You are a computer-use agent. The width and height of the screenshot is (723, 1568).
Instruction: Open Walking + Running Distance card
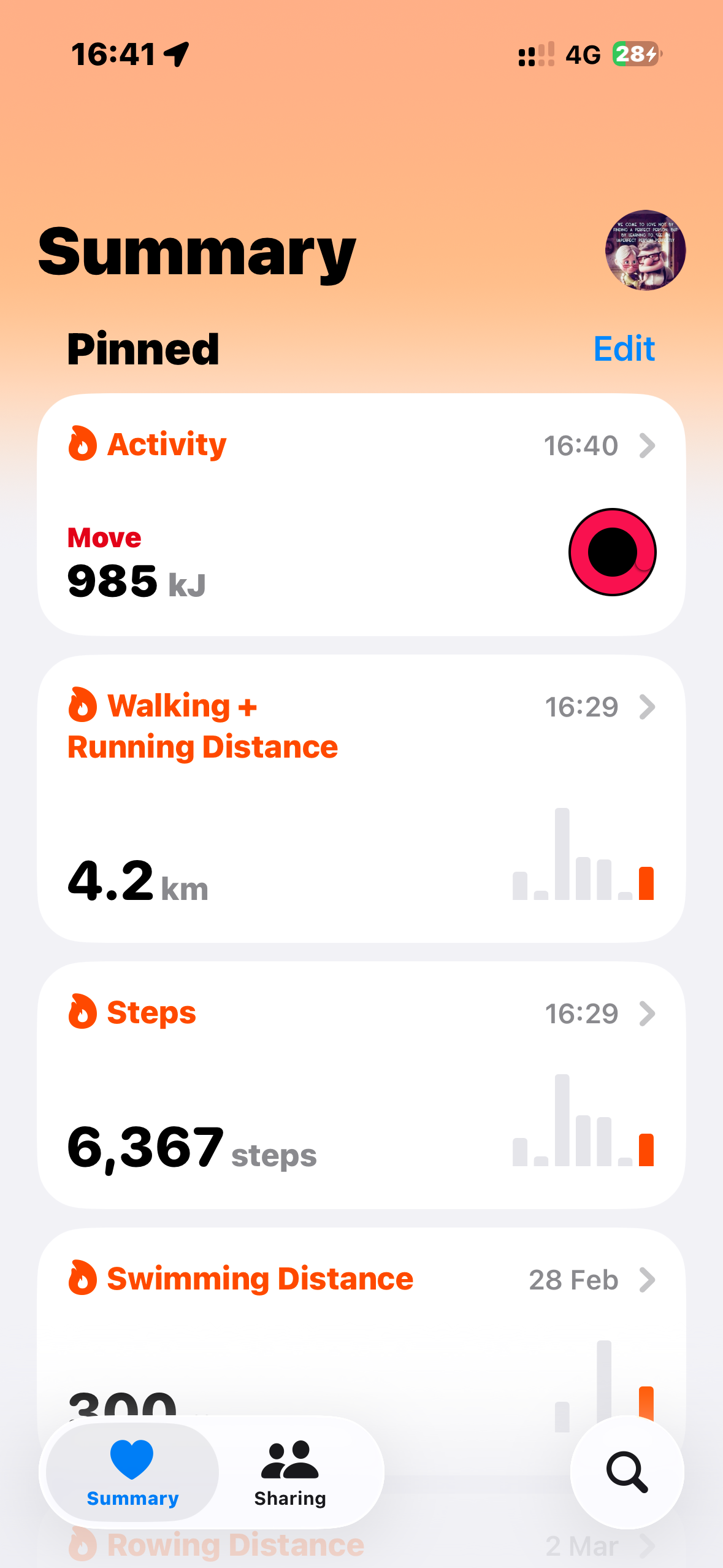pyautogui.click(x=361, y=797)
